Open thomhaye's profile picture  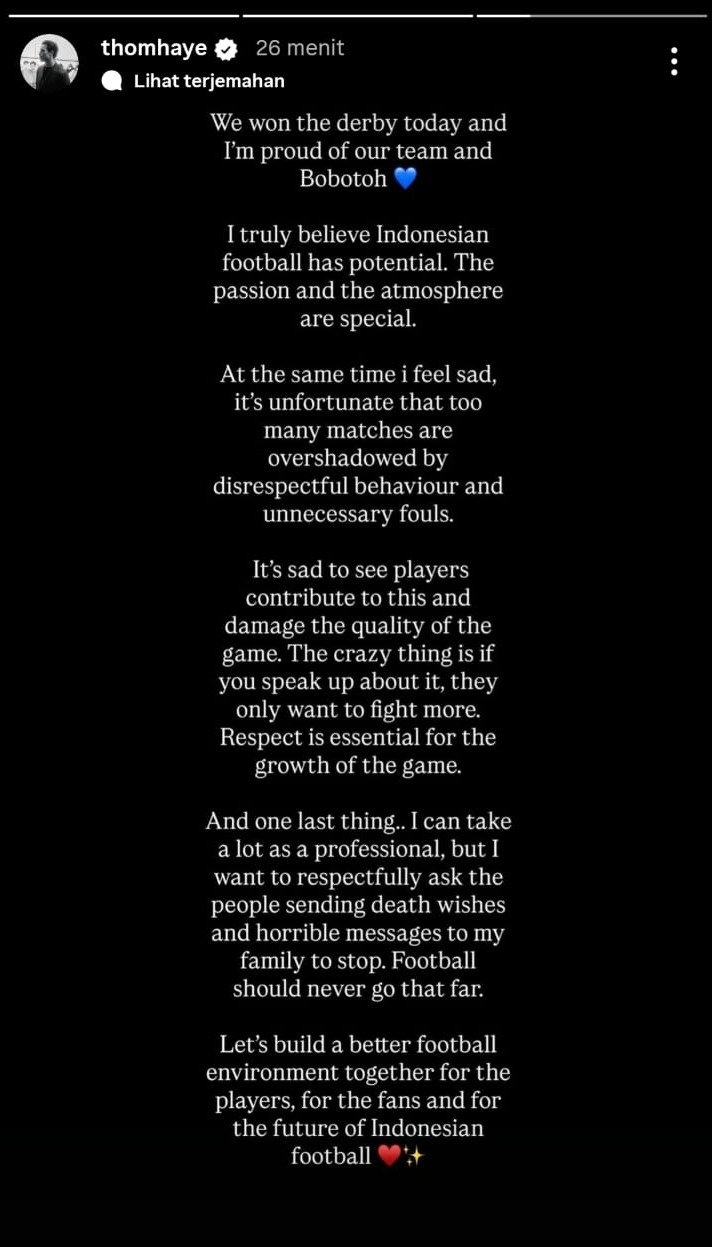point(49,64)
